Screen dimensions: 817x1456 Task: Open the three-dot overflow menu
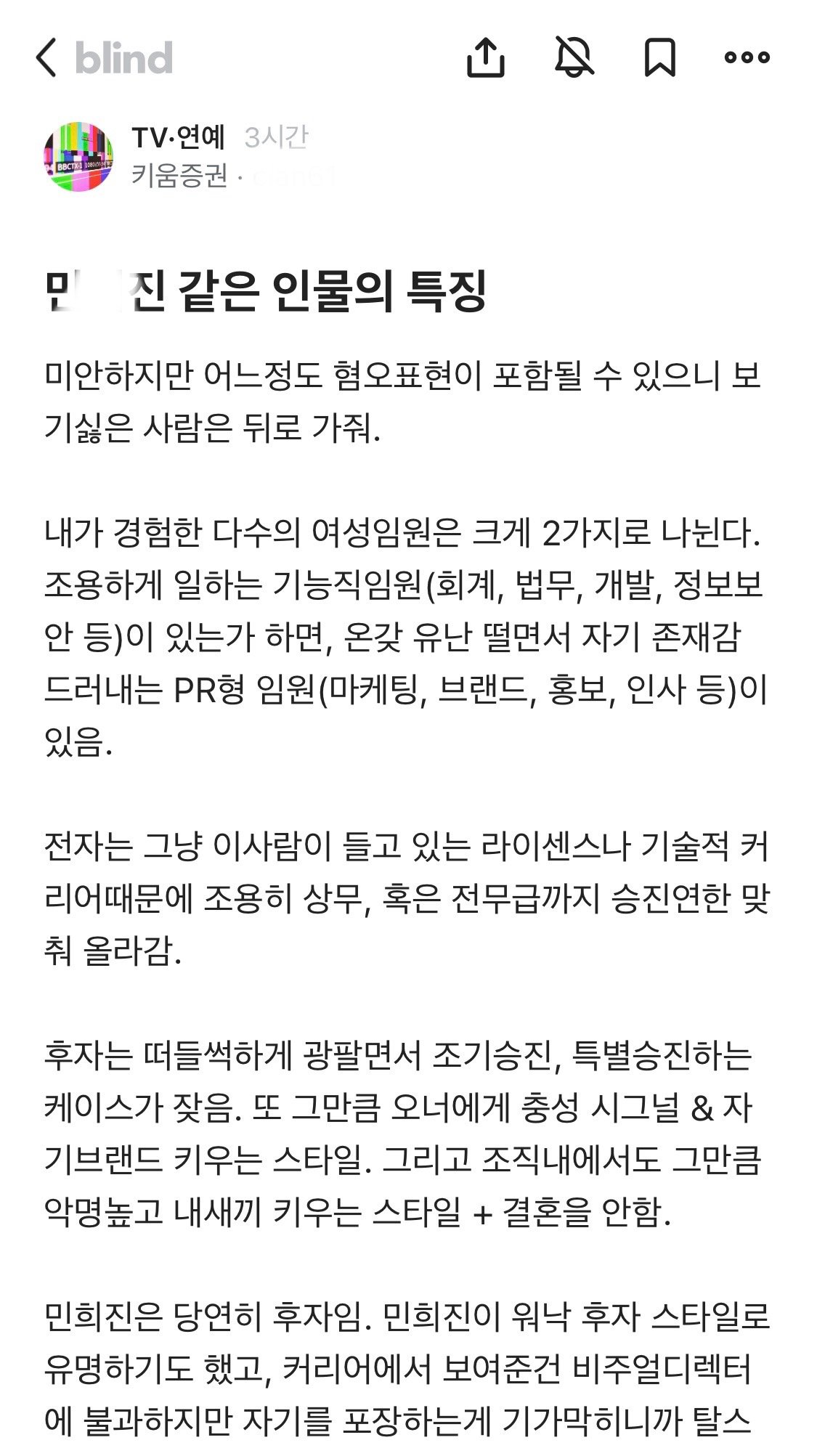pyautogui.click(x=747, y=57)
